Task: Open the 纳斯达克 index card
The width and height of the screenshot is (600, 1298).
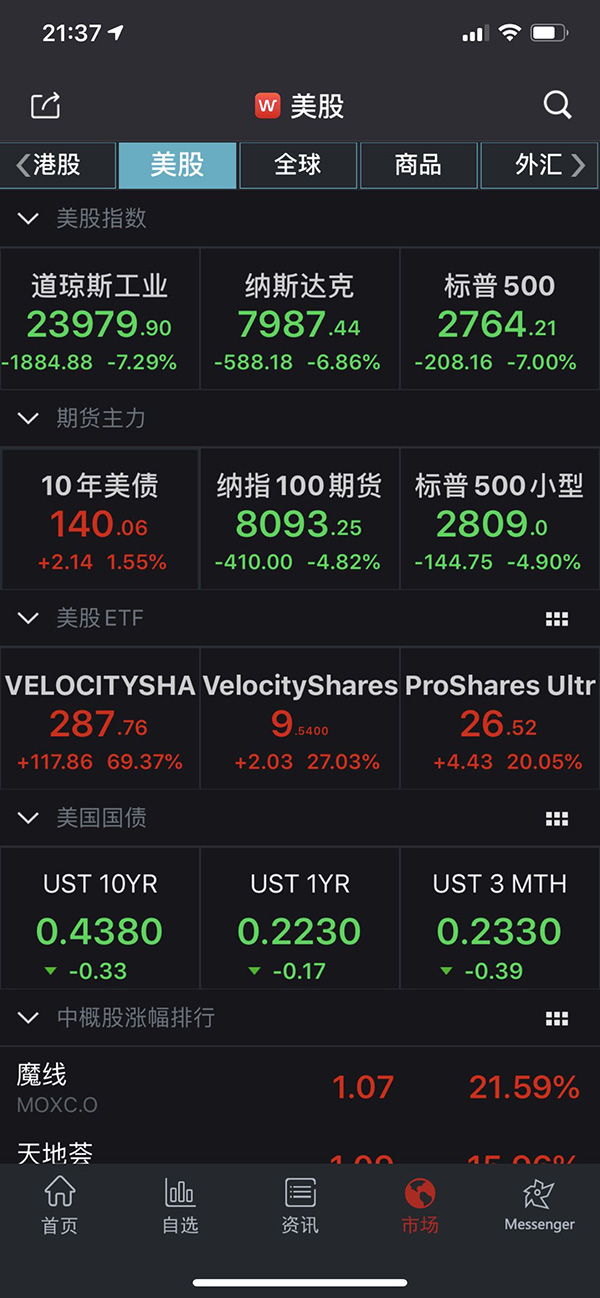Action: click(300, 319)
